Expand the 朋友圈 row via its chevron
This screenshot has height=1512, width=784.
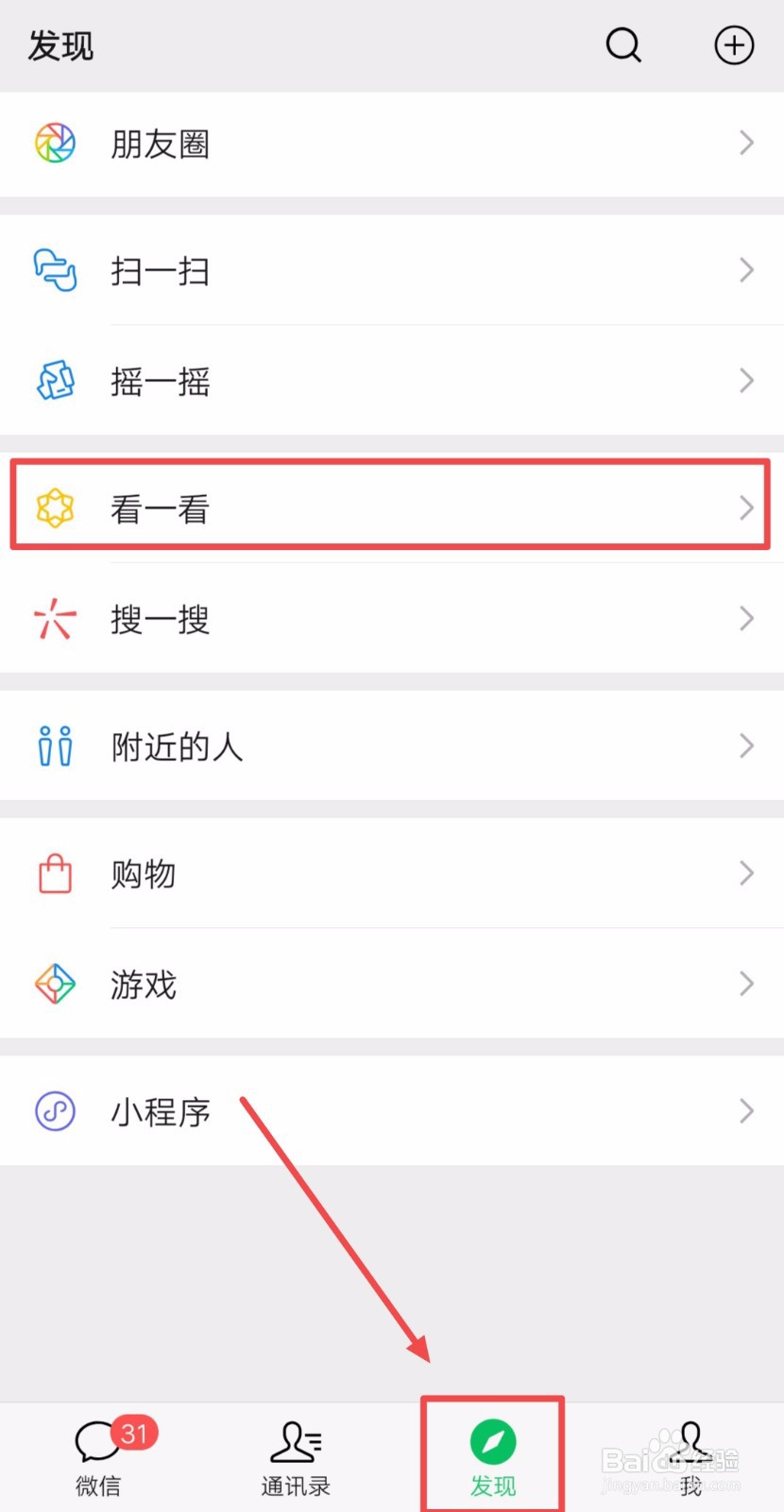click(745, 143)
